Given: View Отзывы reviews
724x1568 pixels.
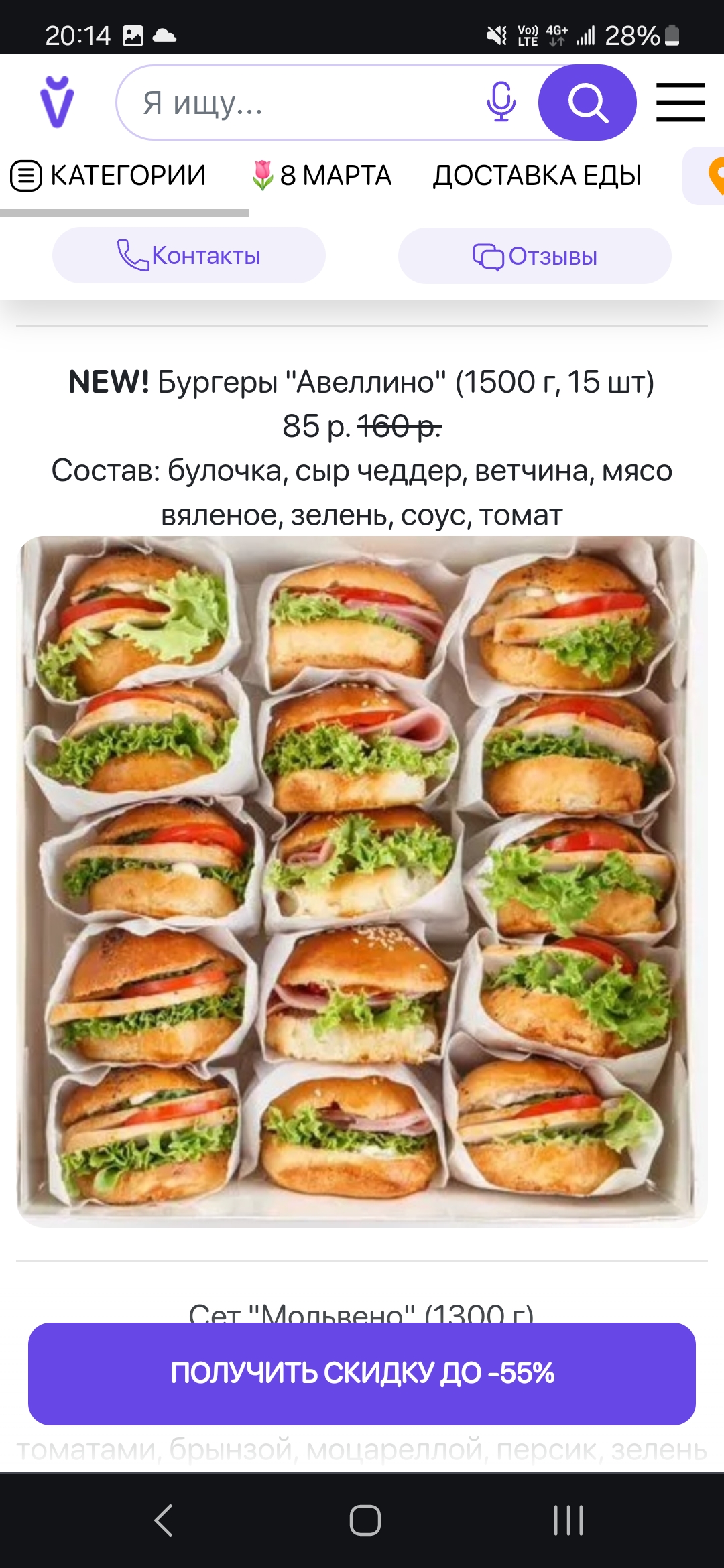Looking at the screenshot, I should 535,256.
